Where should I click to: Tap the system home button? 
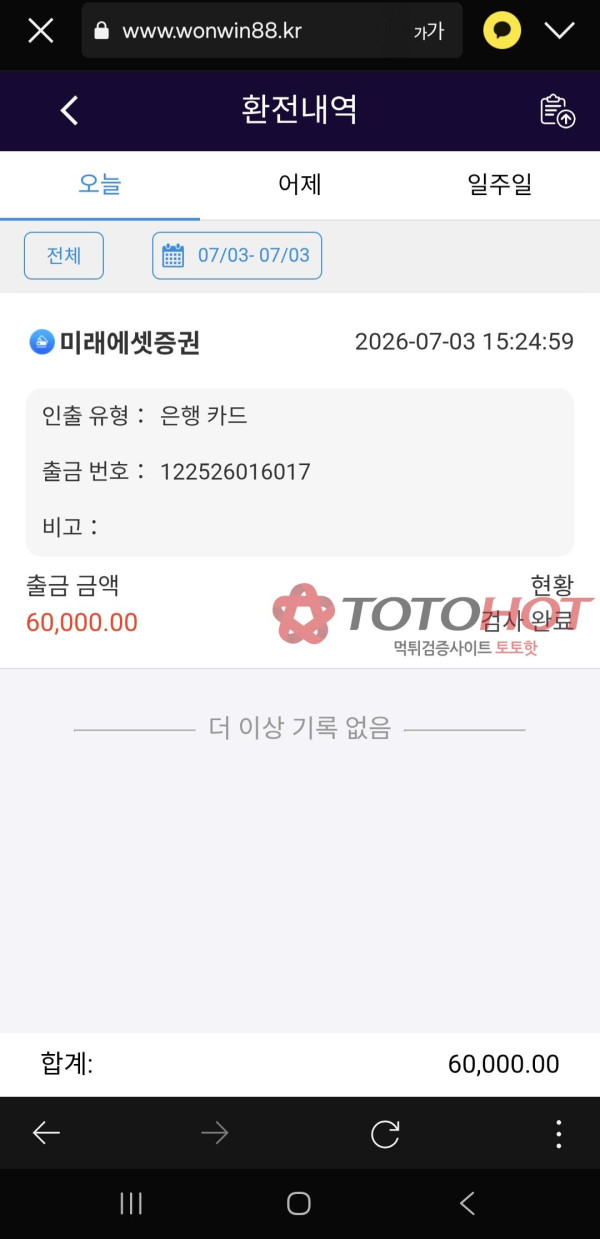pyautogui.click(x=299, y=1203)
